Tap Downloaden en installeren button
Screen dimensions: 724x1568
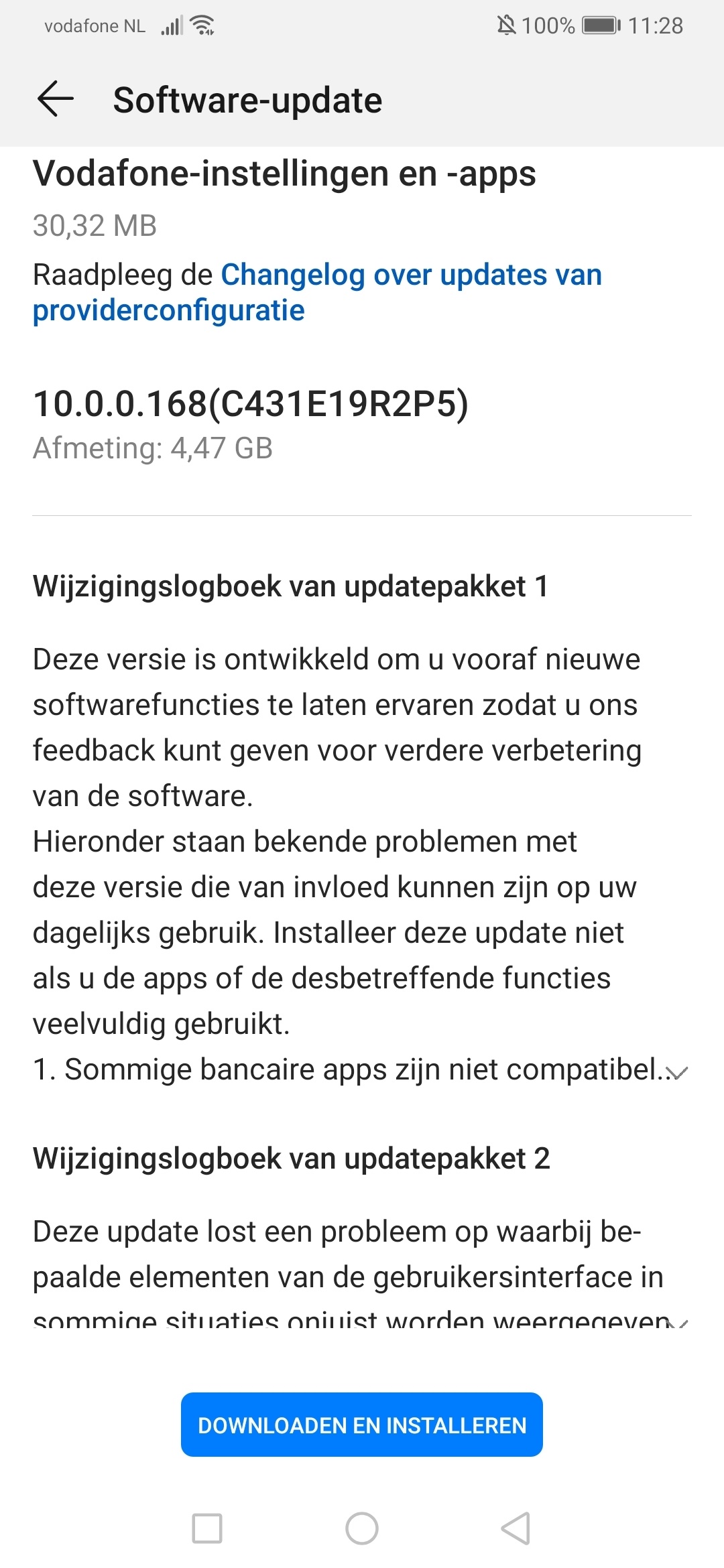click(x=361, y=1425)
